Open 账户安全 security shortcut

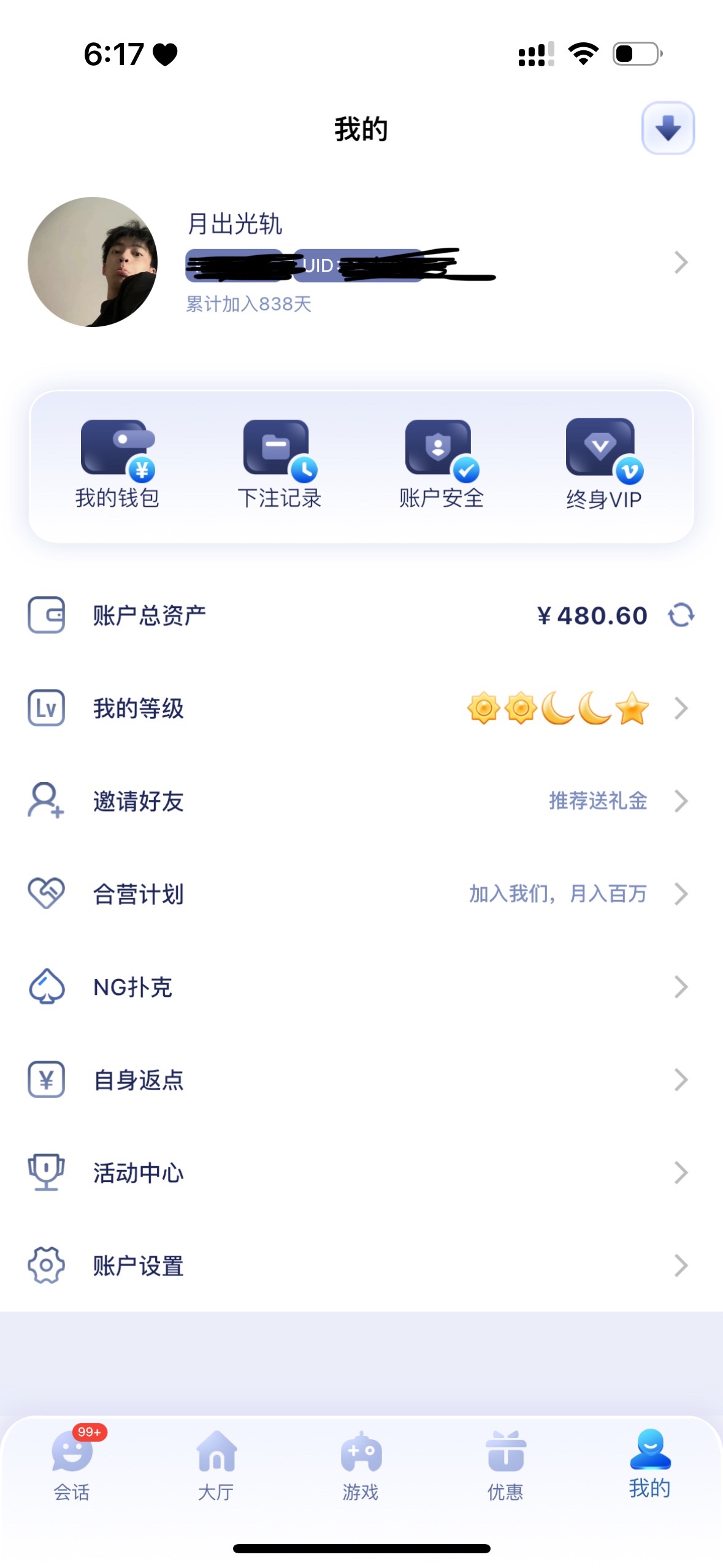[442, 464]
